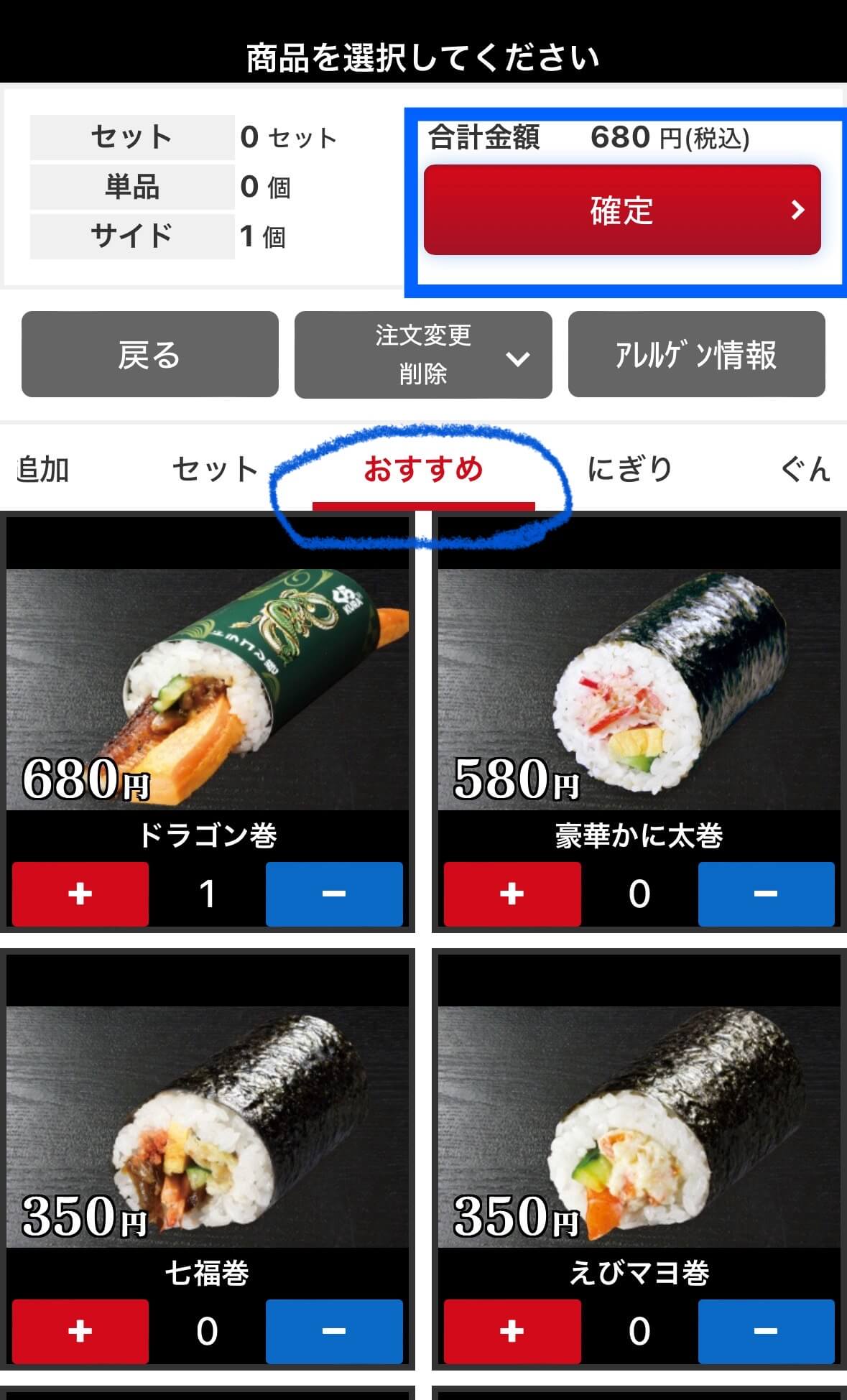This screenshot has width=847, height=1400.
Task: Add one えびマヨ巻 with plus
Action: point(512,1331)
